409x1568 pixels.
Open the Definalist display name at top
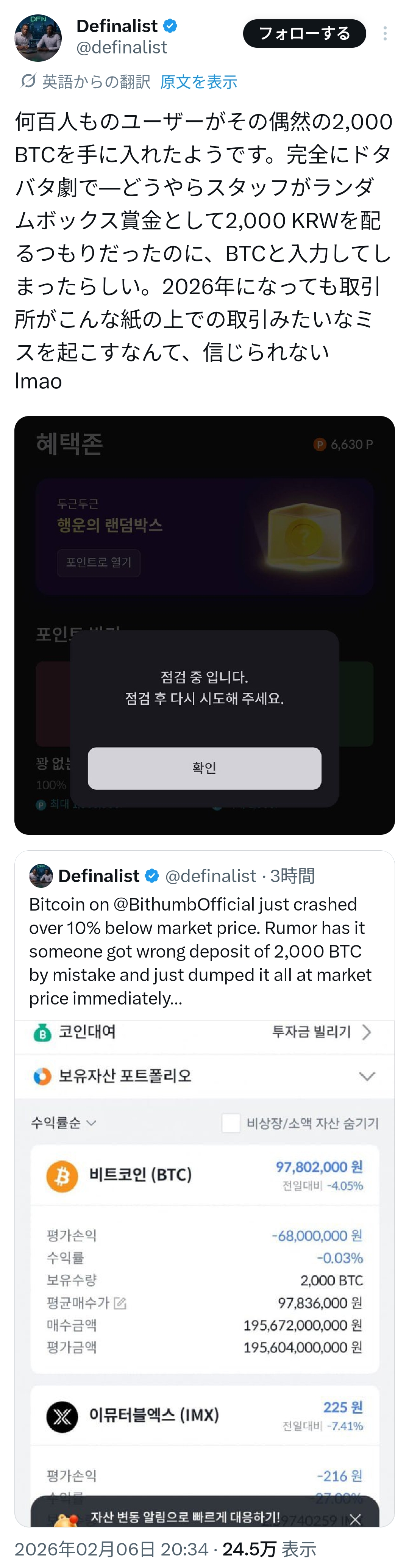point(117,26)
